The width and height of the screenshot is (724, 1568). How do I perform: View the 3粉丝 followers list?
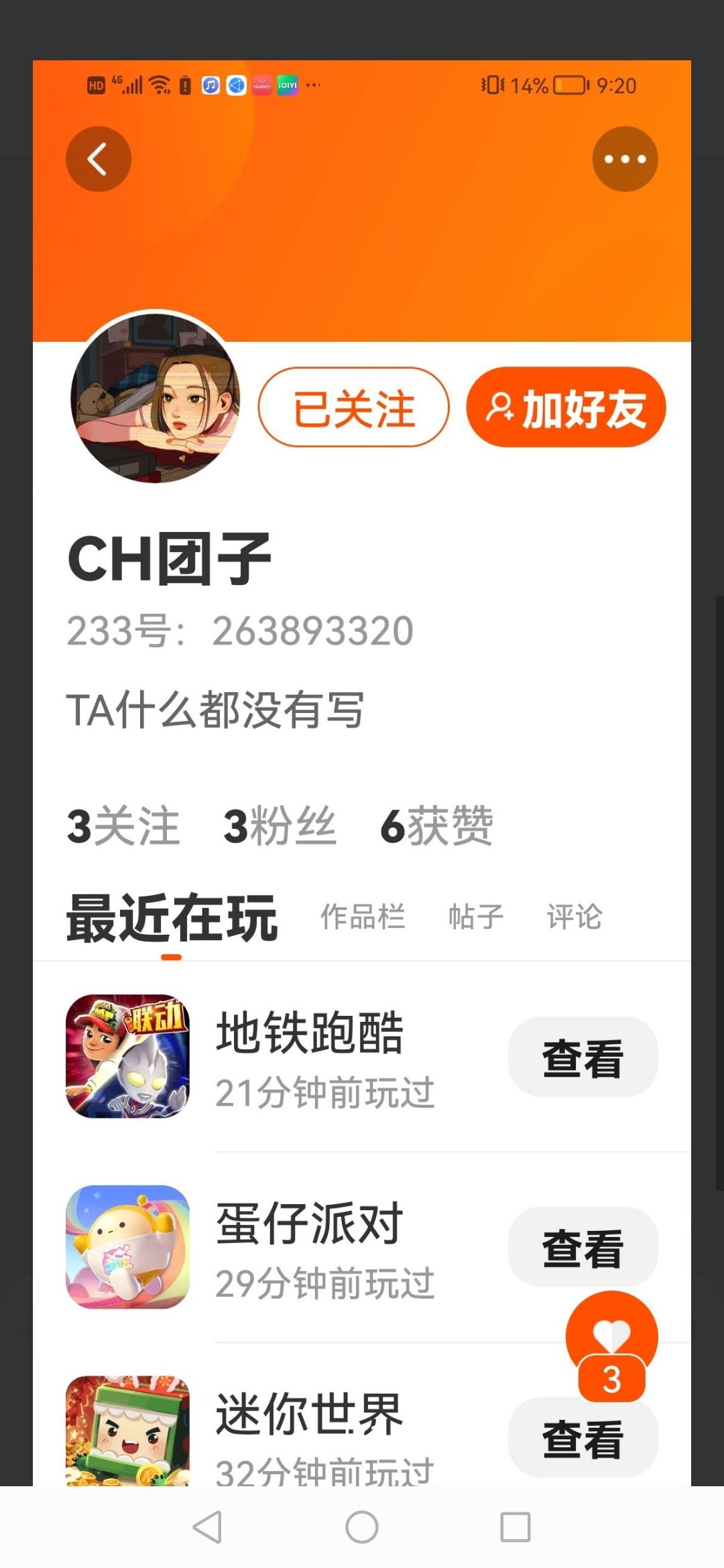(x=280, y=826)
